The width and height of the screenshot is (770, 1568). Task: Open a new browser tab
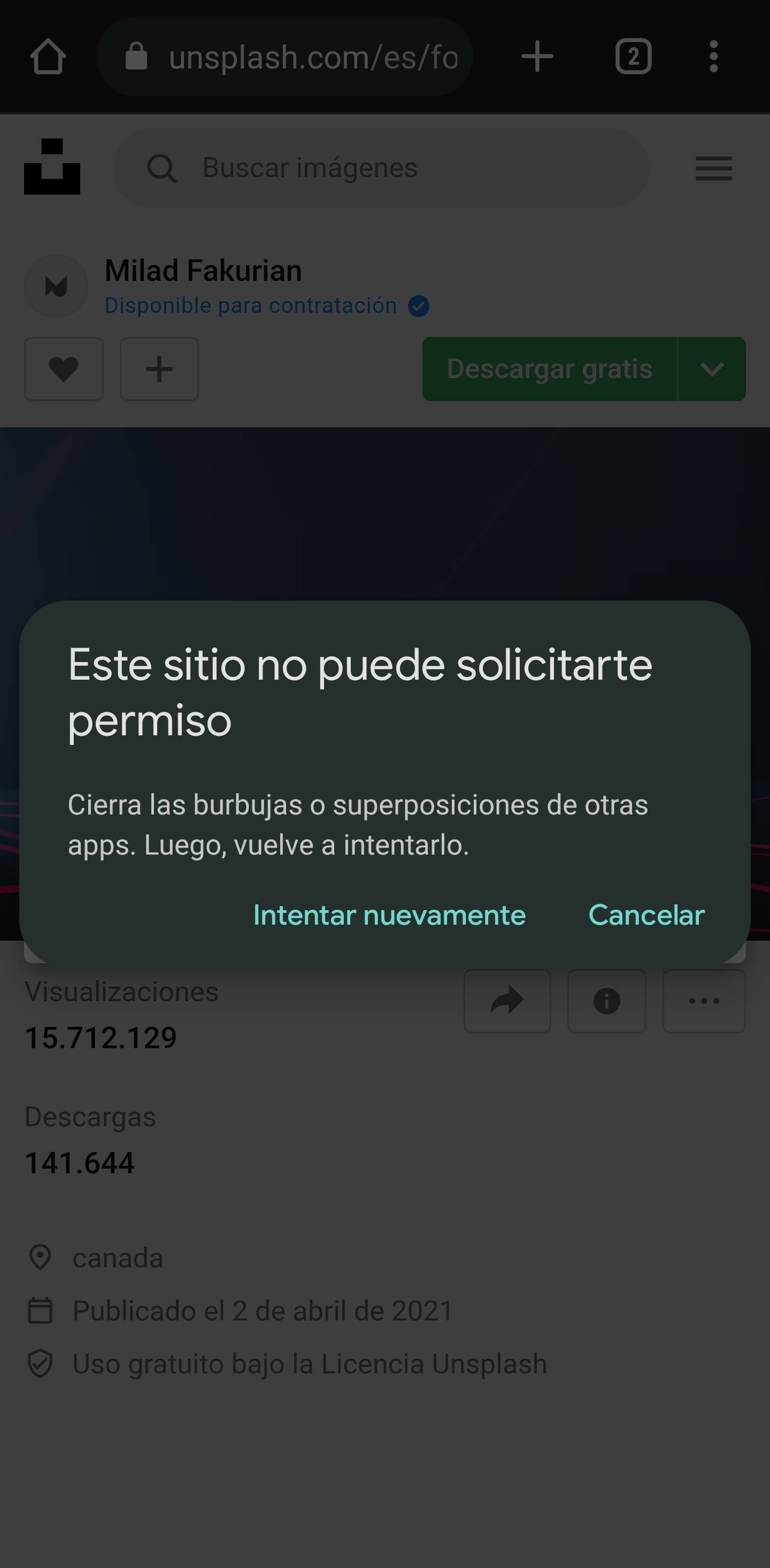pos(536,56)
